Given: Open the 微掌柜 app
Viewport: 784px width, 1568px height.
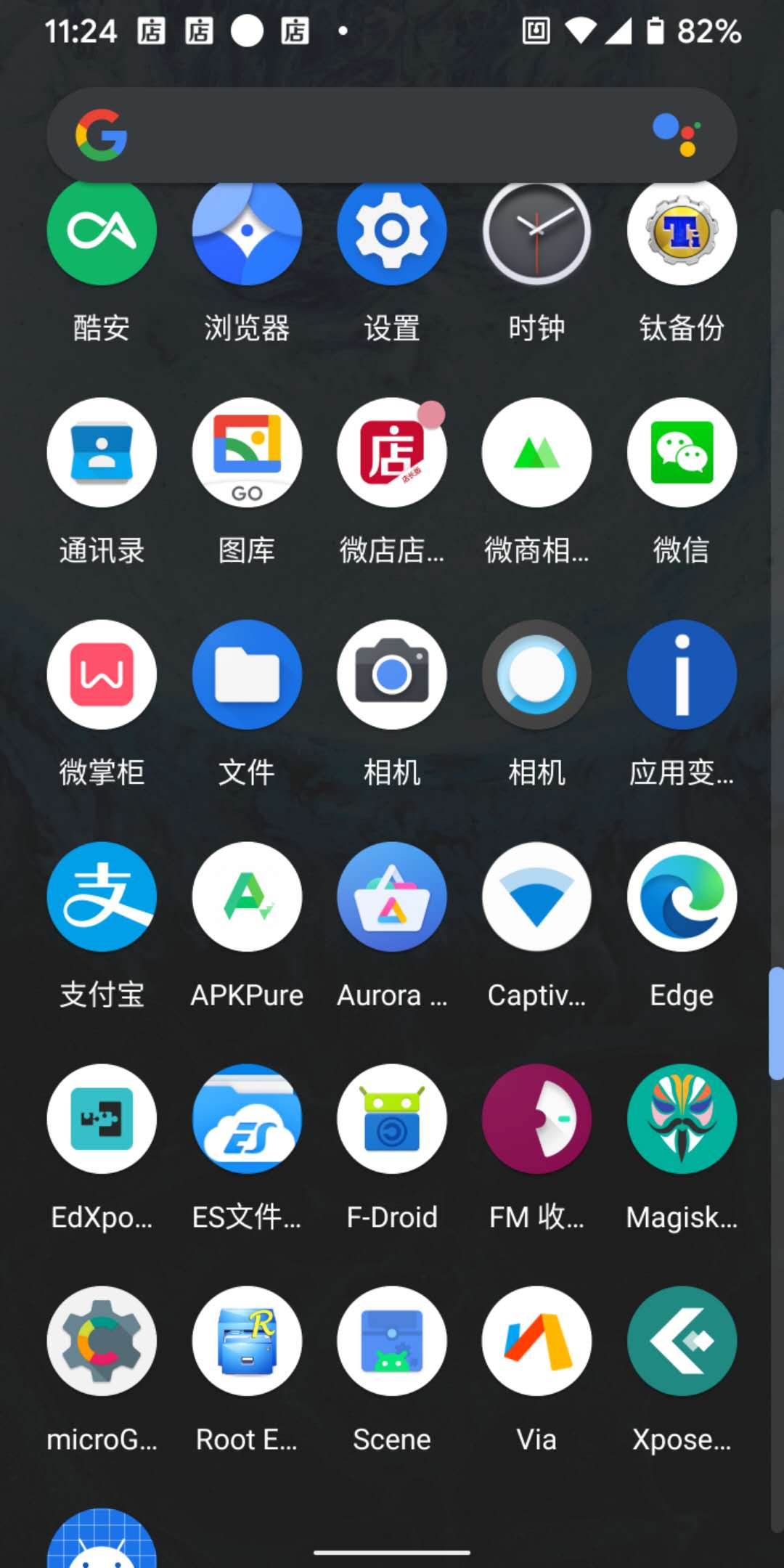Looking at the screenshot, I should point(102,674).
